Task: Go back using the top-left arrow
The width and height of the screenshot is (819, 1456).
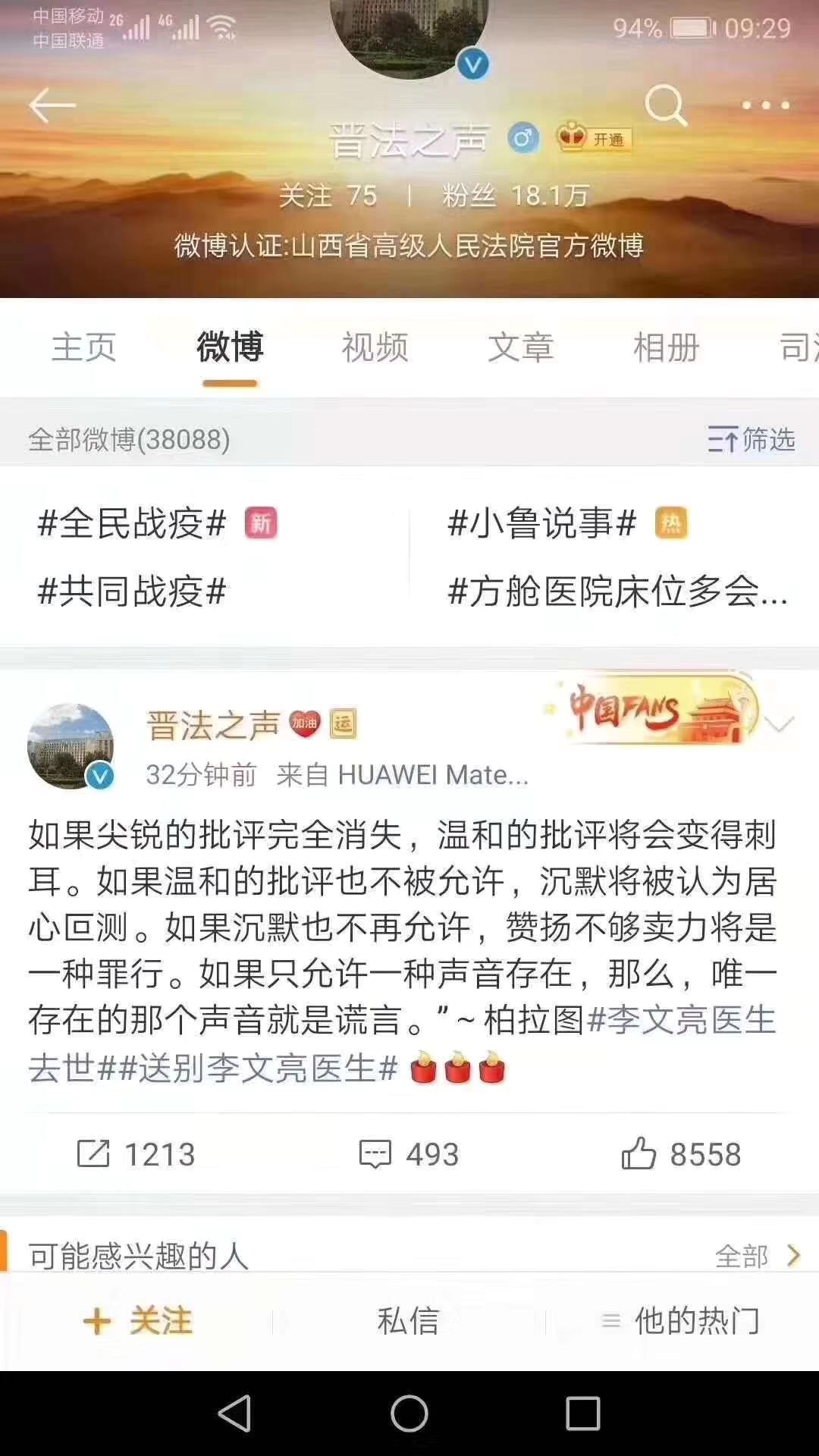Action: [x=52, y=105]
